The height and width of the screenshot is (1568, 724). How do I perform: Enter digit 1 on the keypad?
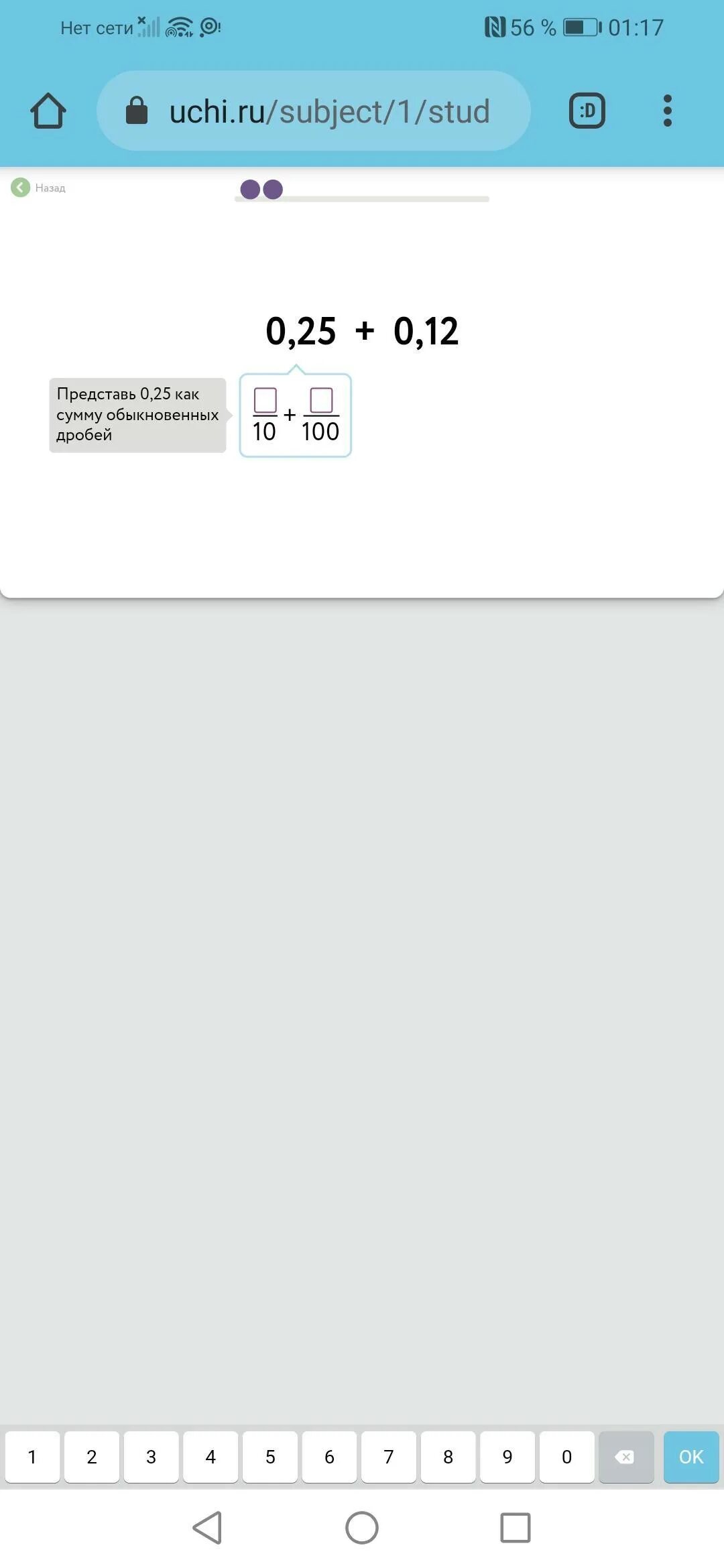[x=32, y=1457]
